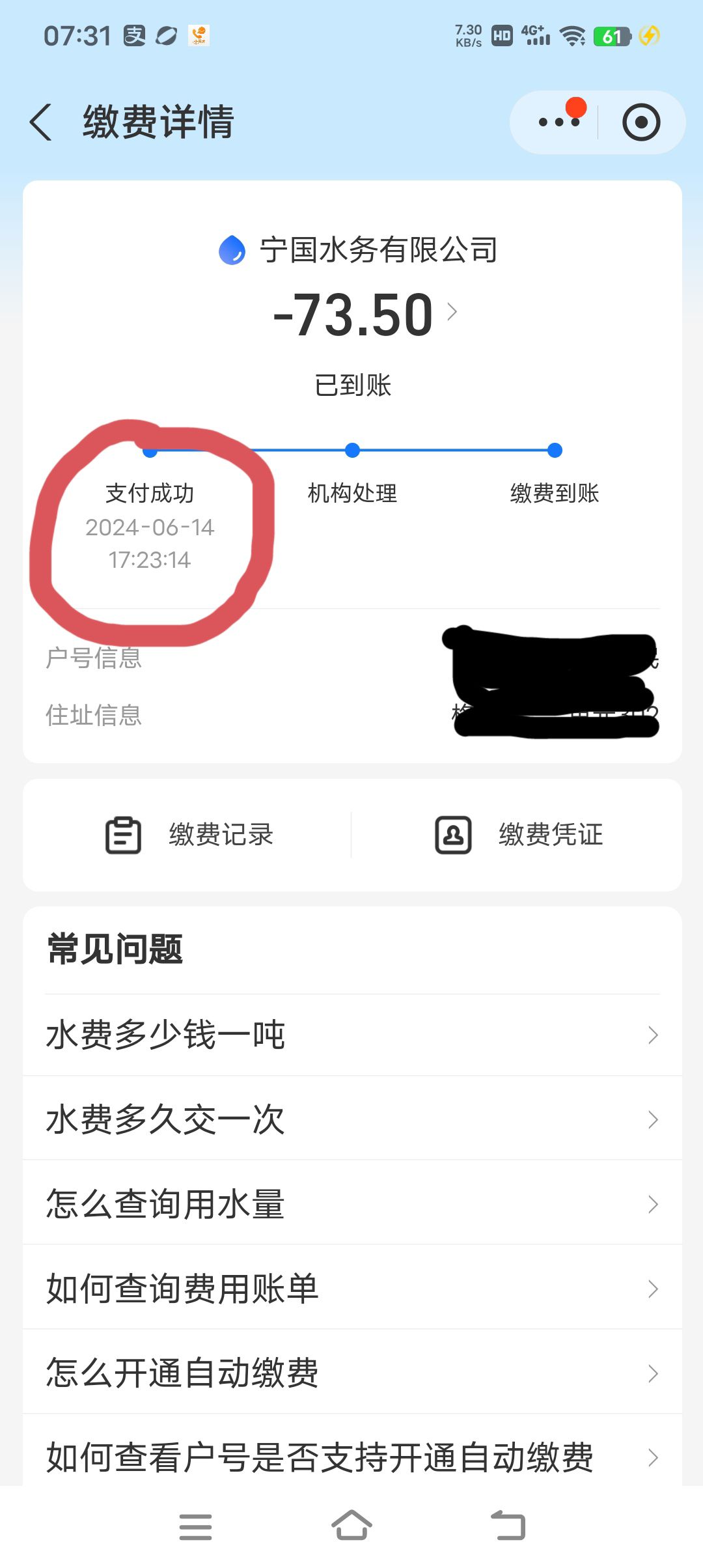The image size is (703, 1568).
Task: Open 缴费记录 payment records
Action: point(189,835)
